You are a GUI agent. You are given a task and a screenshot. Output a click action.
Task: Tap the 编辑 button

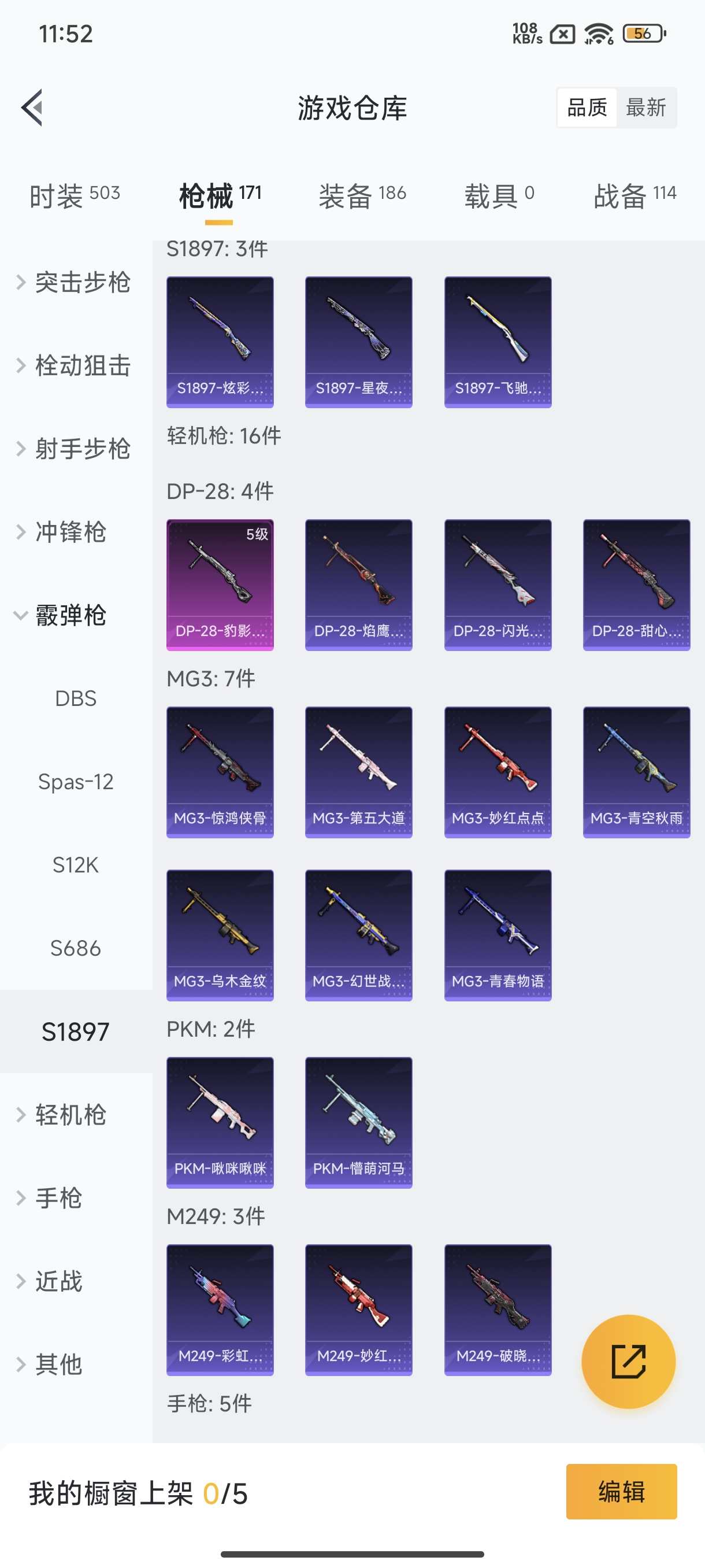coord(622,1491)
